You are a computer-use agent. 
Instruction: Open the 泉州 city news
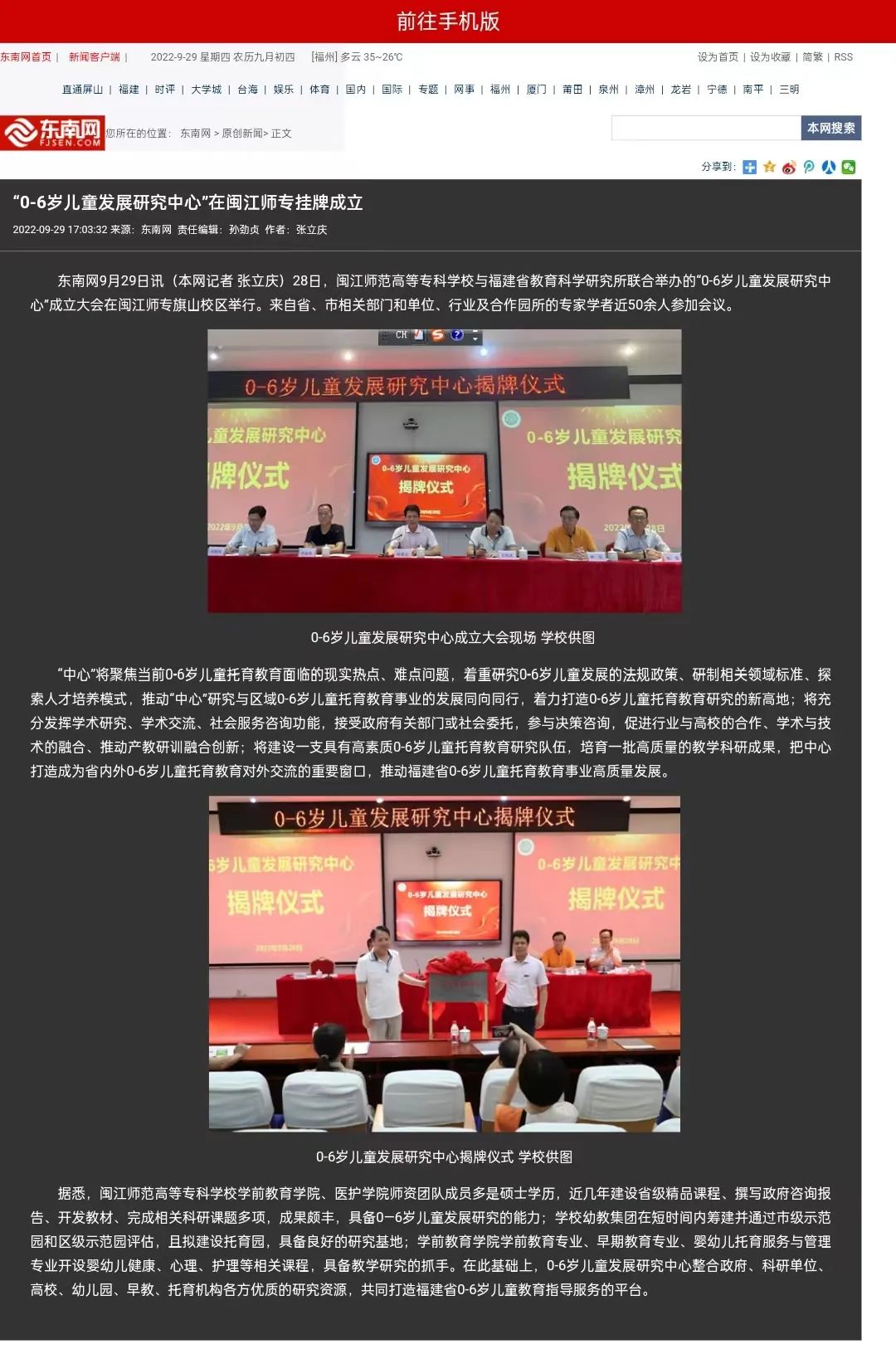coord(608,90)
